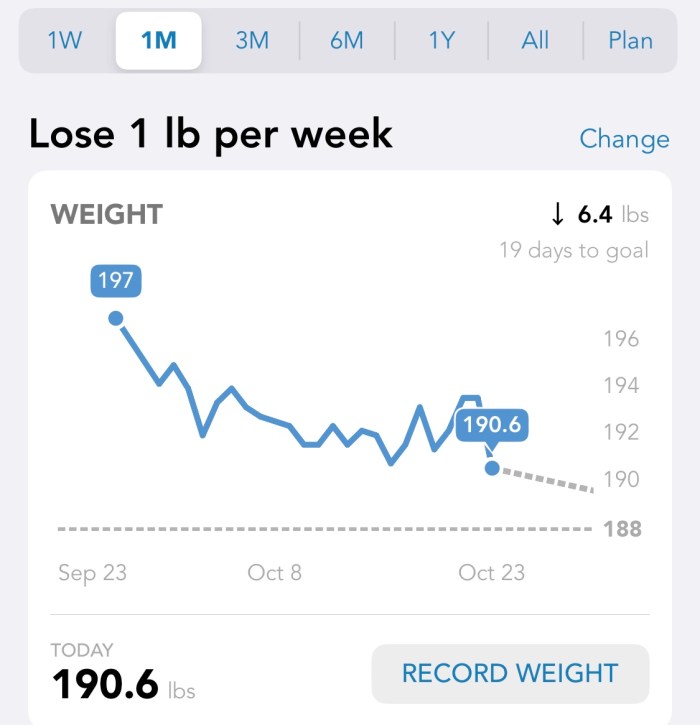Select the 1M time range
The image size is (700, 725).
tap(158, 41)
